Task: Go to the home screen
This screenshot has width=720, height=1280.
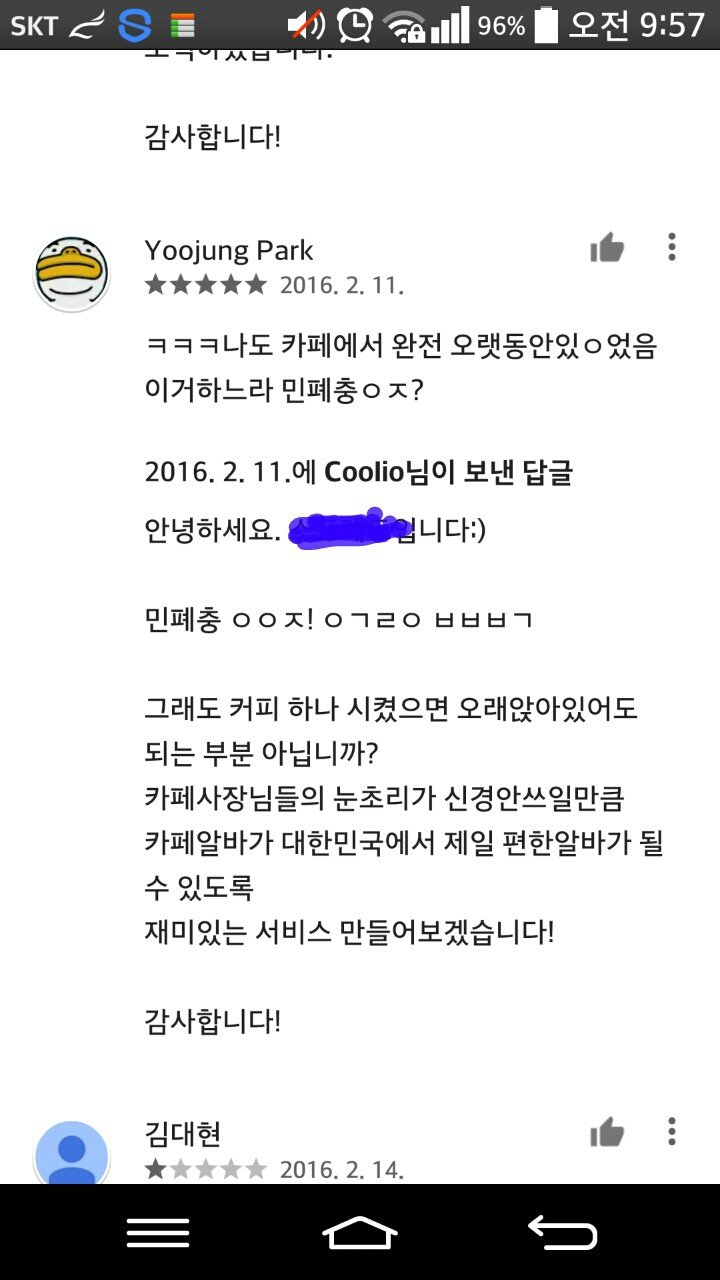Action: coord(360,1233)
